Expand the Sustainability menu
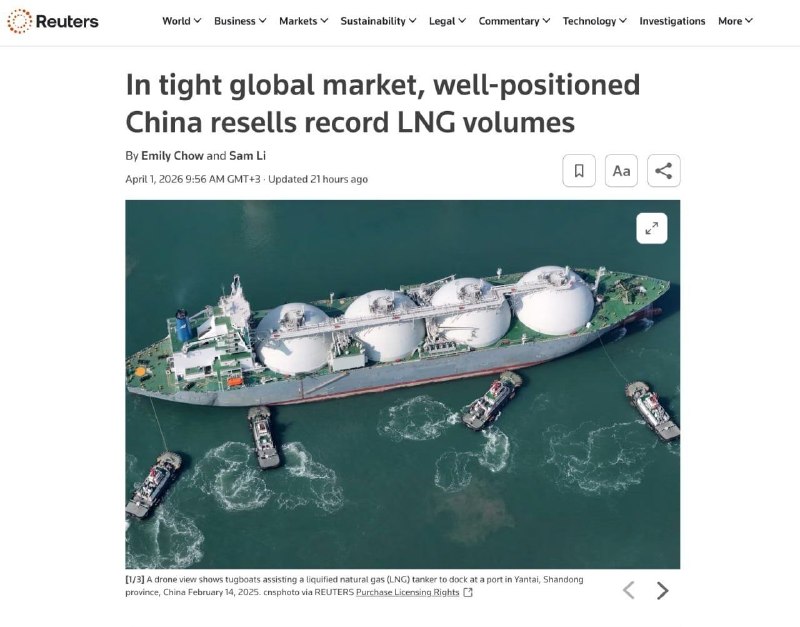This screenshot has height=627, width=800. (378, 21)
